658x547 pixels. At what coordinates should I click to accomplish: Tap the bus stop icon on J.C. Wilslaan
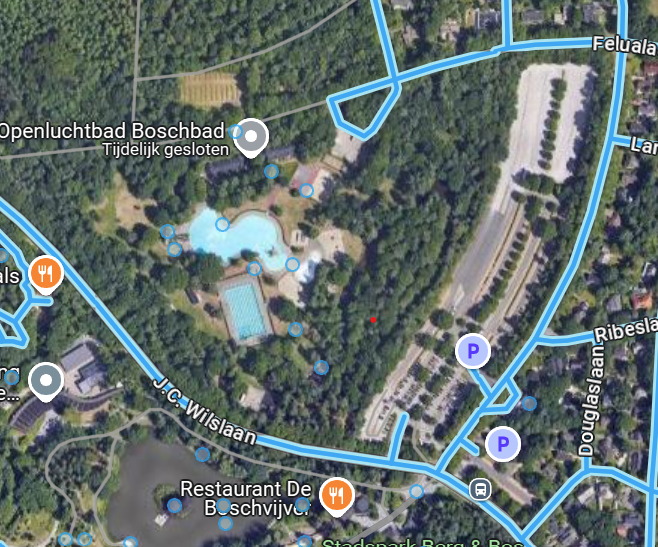480,488
